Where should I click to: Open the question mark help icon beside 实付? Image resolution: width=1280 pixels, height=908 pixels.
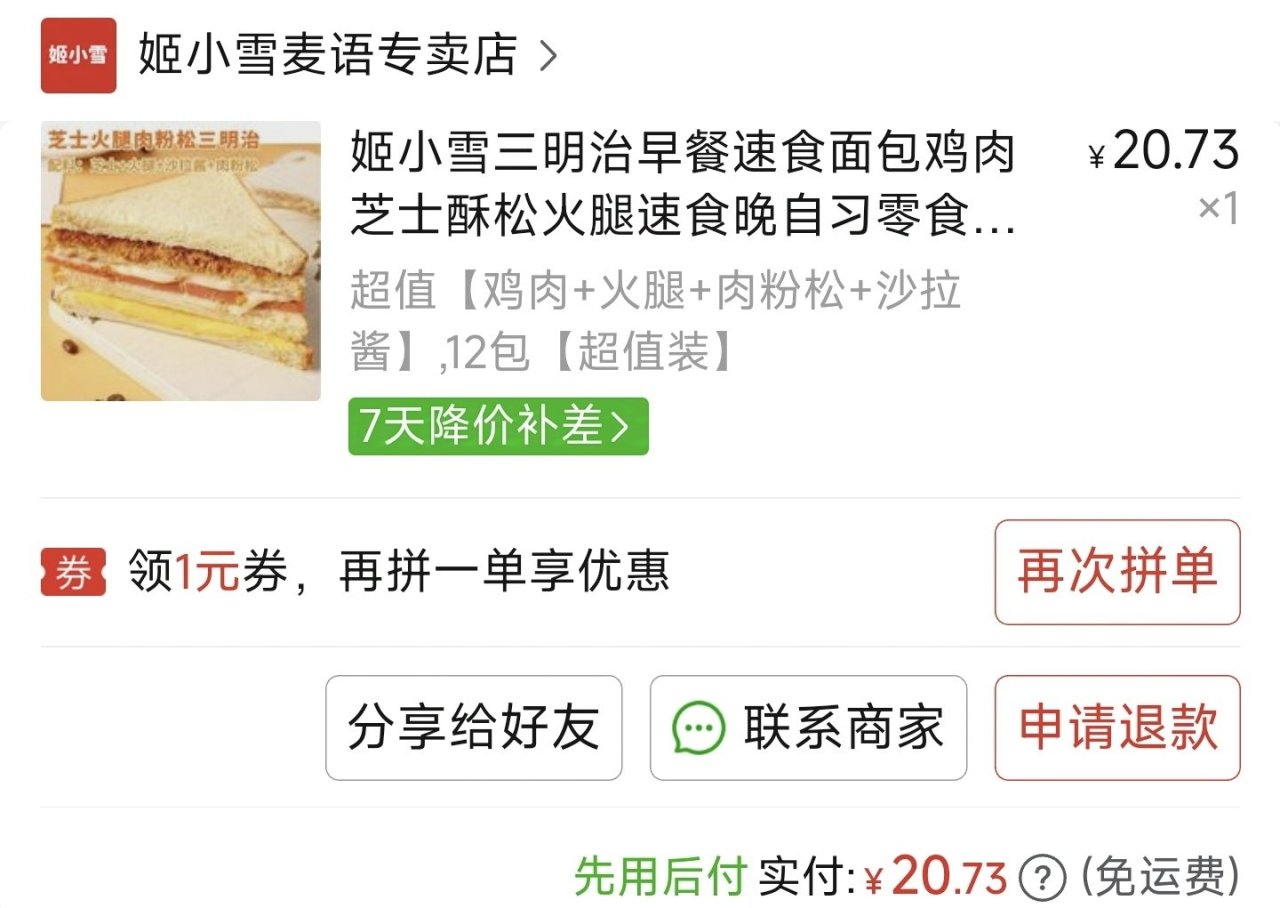click(x=1041, y=879)
